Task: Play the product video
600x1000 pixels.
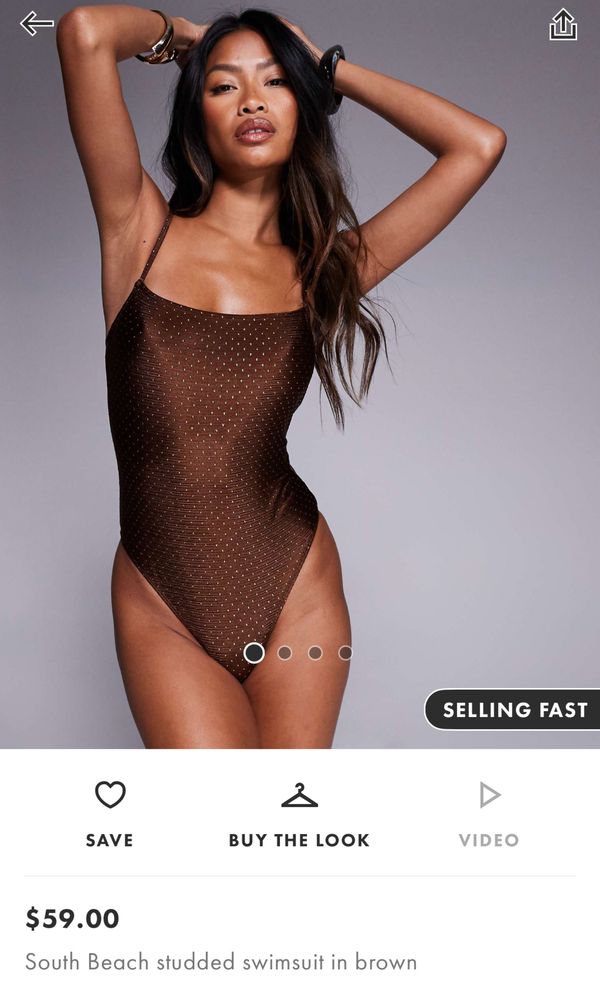Action: pyautogui.click(x=489, y=813)
